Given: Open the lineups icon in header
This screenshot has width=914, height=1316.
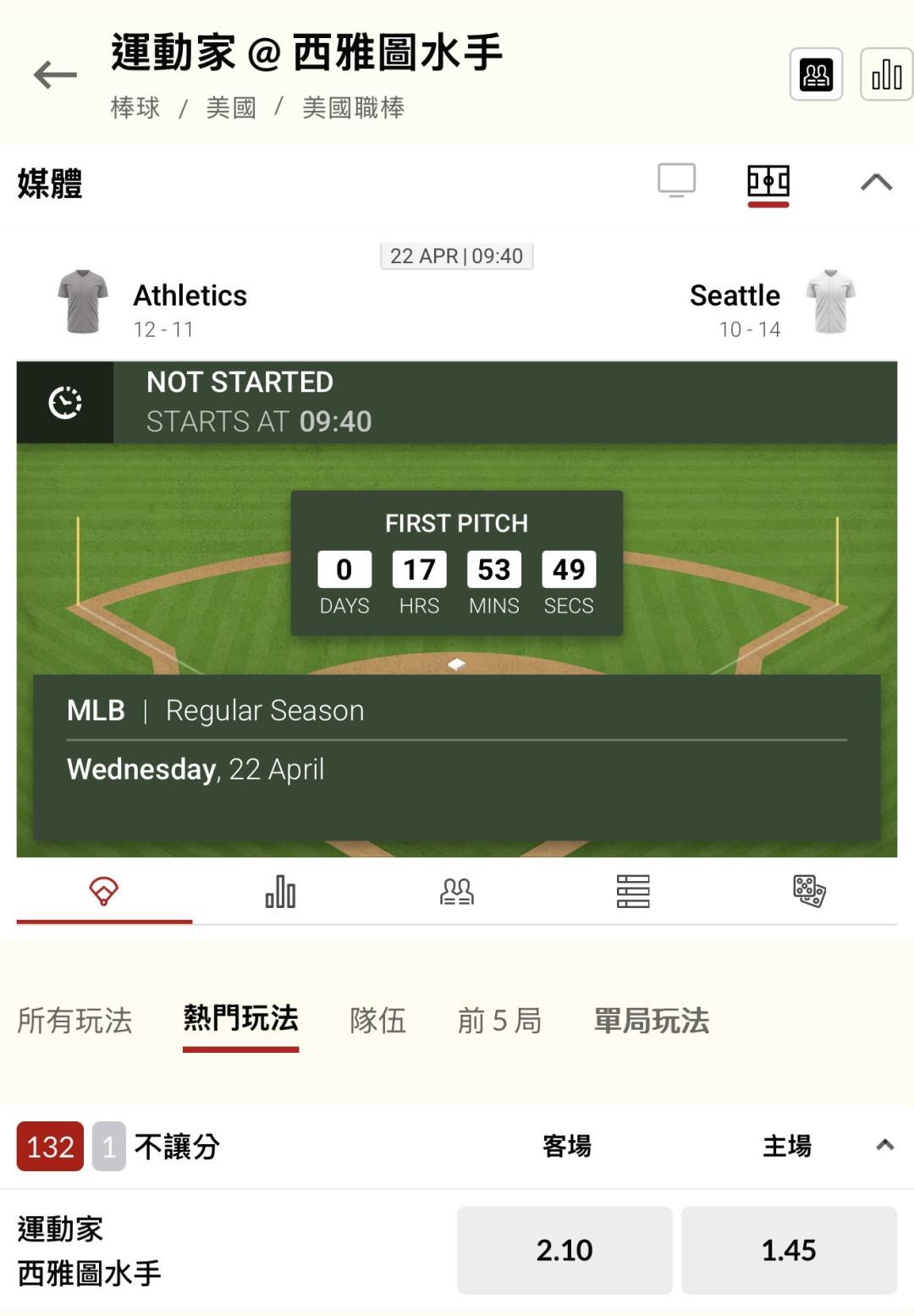Looking at the screenshot, I should pos(816,75).
